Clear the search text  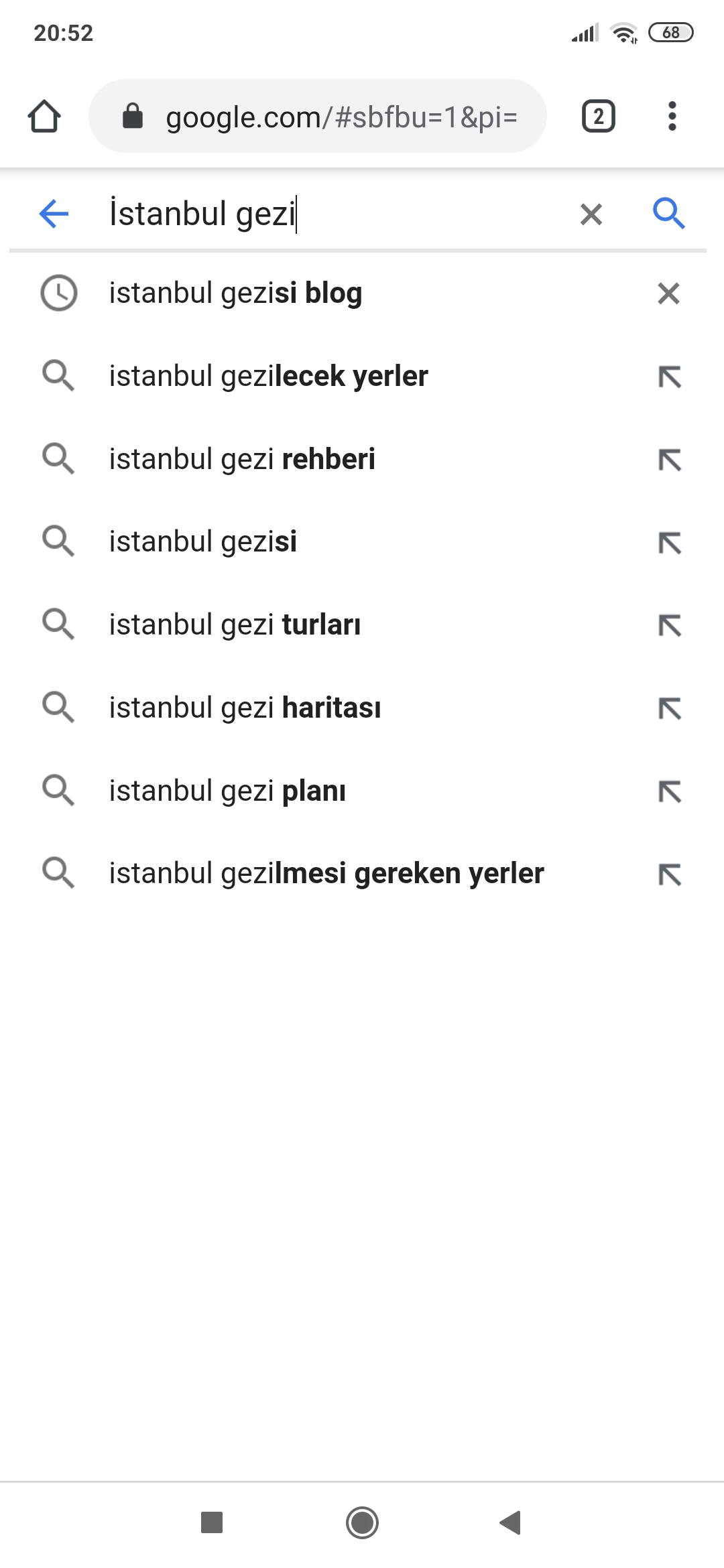tap(591, 214)
